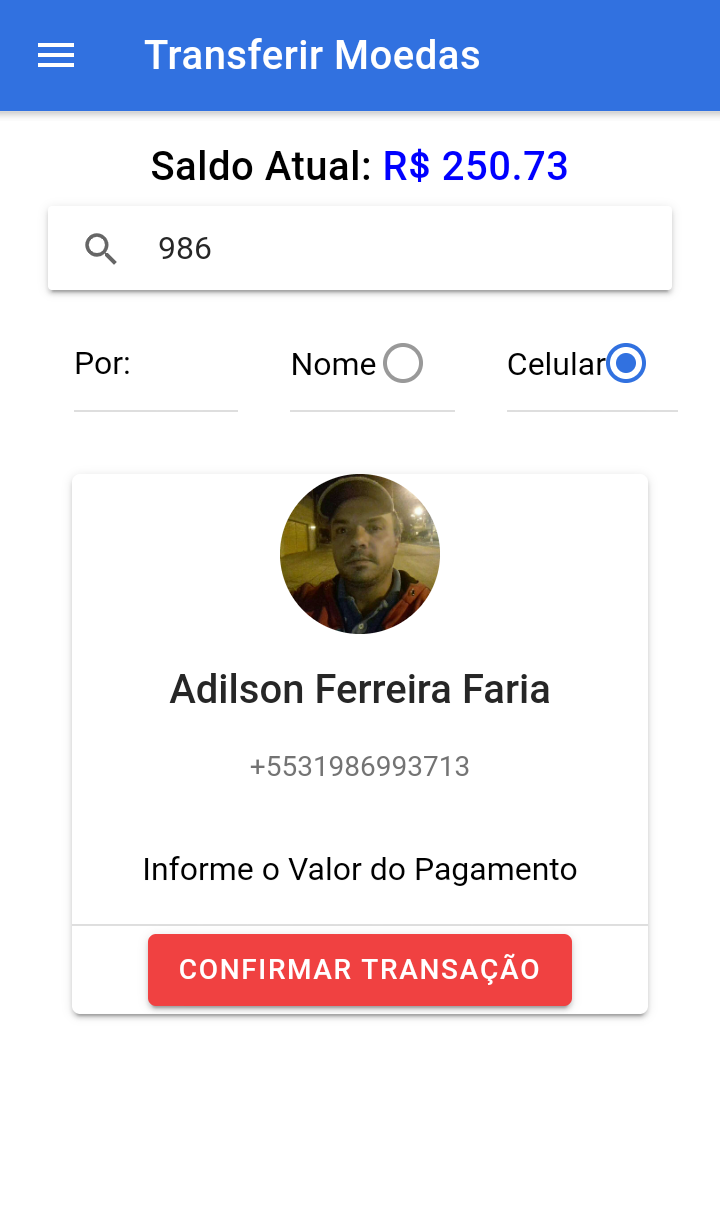The height and width of the screenshot is (1228, 720).
Task: Tap the Informe o Valor do Pagamento field
Action: 360,869
